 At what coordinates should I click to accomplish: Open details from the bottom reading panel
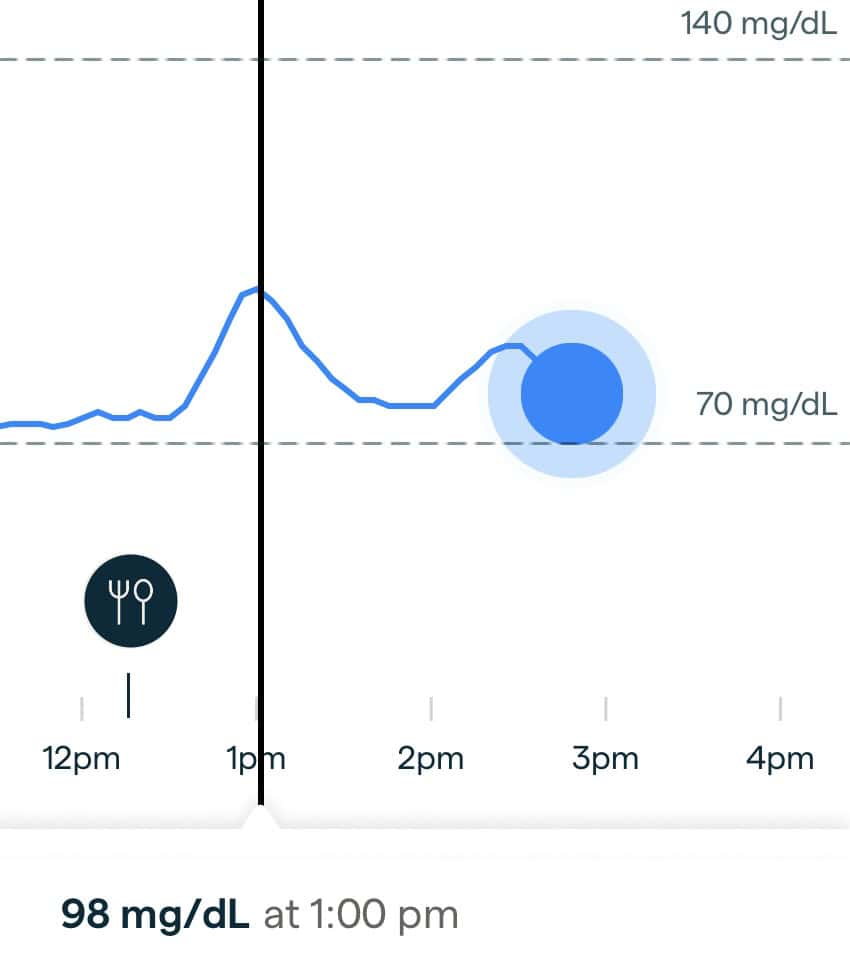coord(260,912)
